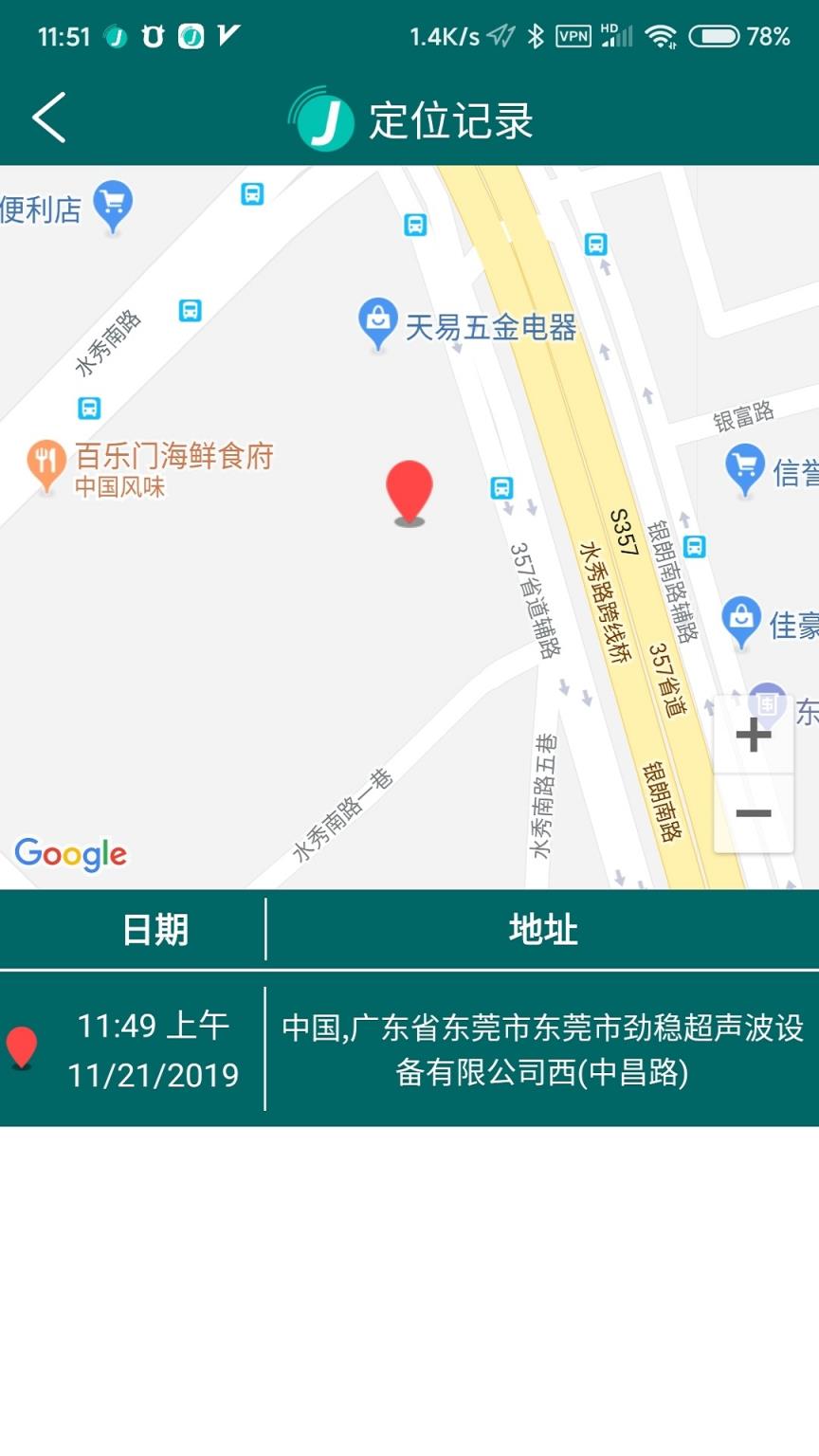Screen dimensions: 819x1456
Task: Select the 信誉 shopping cart marker
Action: [x=745, y=465]
